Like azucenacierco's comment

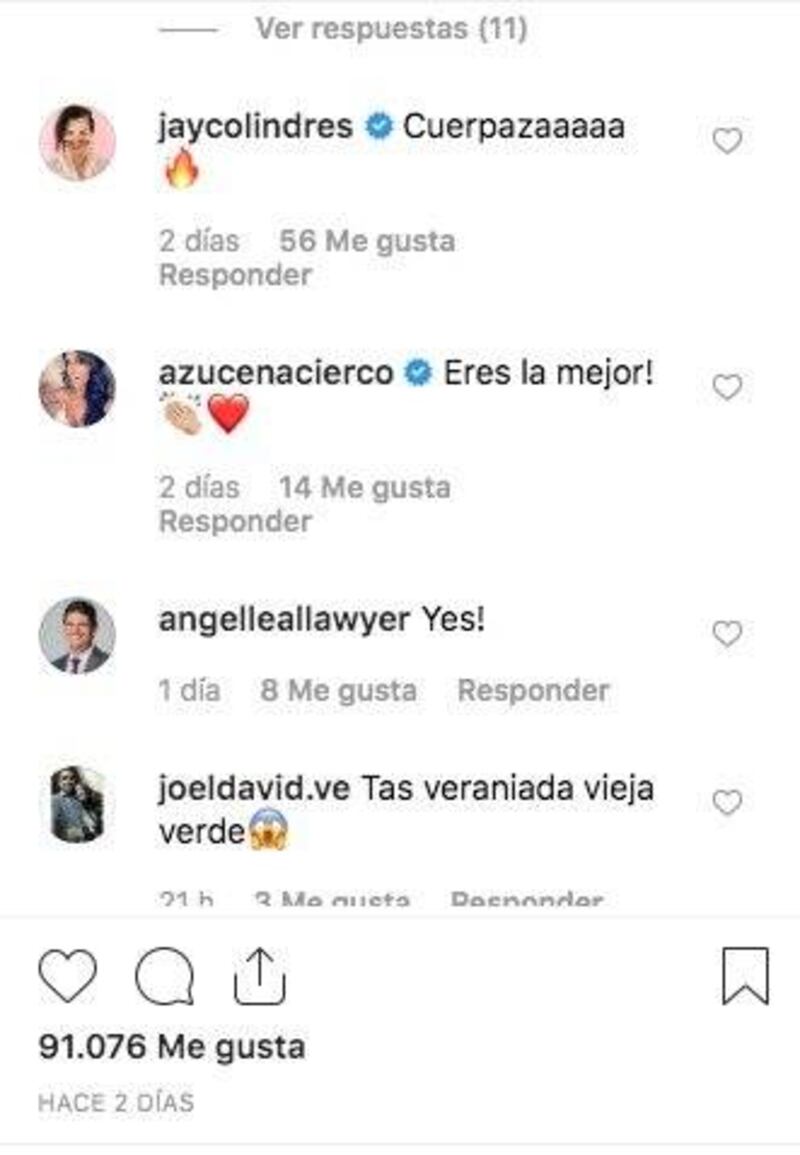point(727,387)
